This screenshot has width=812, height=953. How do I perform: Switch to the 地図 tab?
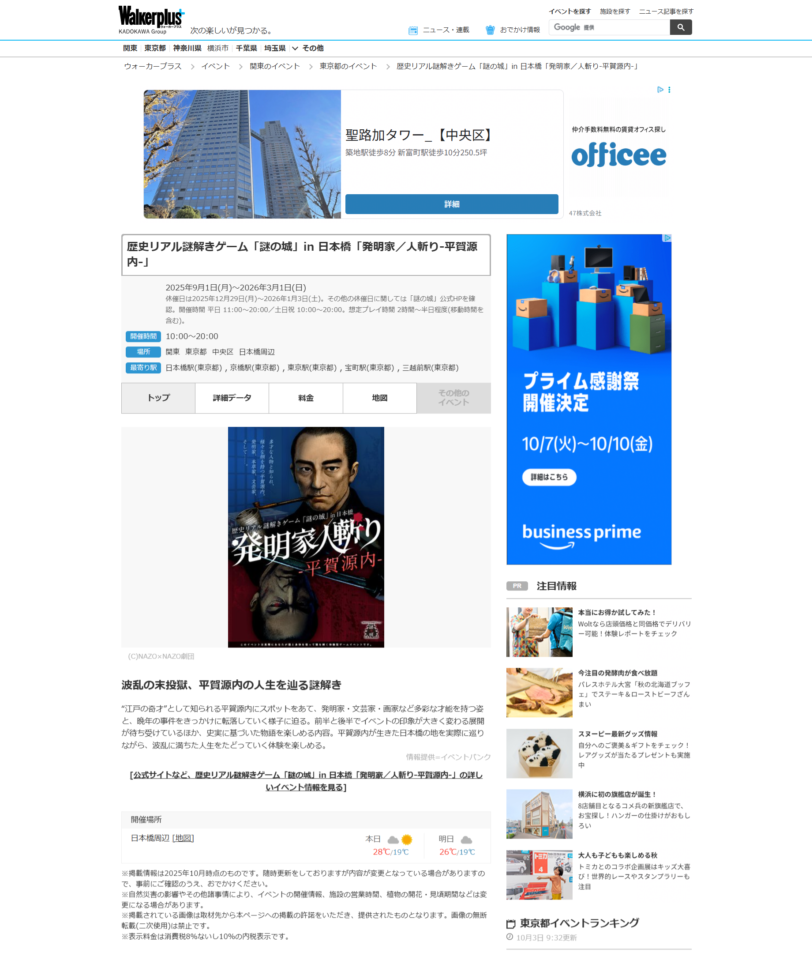coord(379,398)
